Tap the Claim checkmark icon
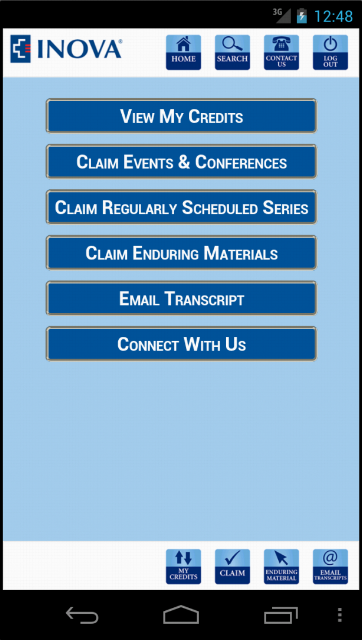The width and height of the screenshot is (362, 640). [x=232, y=566]
